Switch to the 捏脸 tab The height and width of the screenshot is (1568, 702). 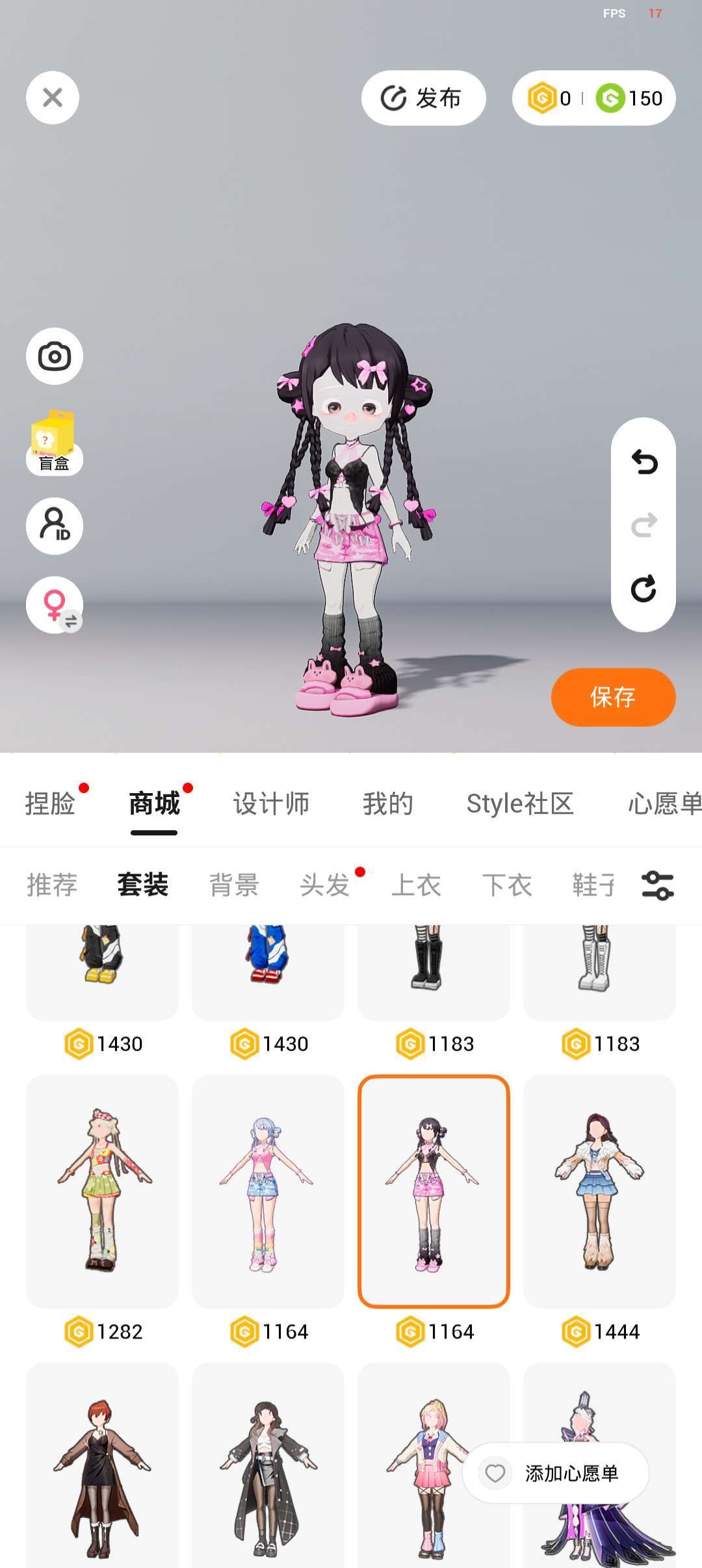coord(50,804)
